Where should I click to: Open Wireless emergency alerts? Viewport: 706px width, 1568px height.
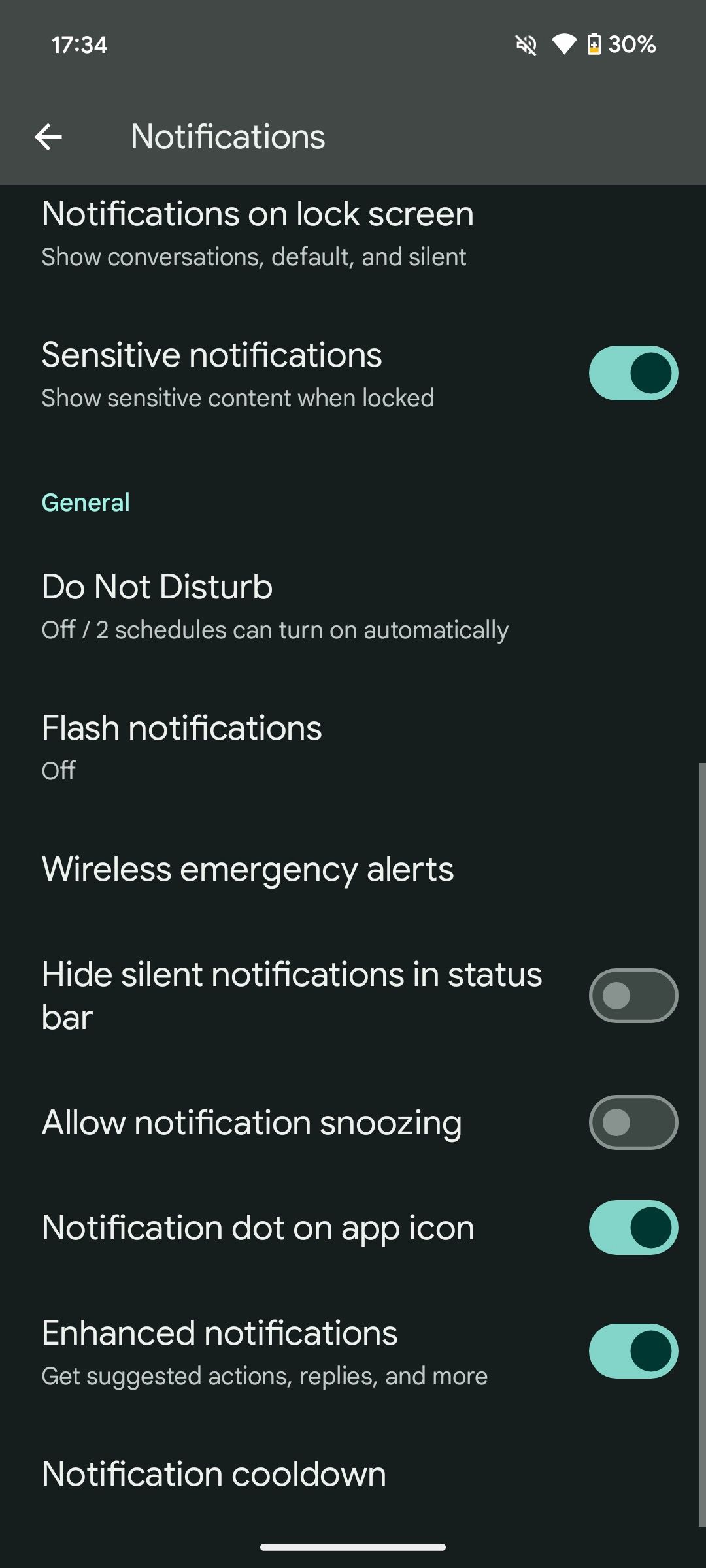[247, 869]
